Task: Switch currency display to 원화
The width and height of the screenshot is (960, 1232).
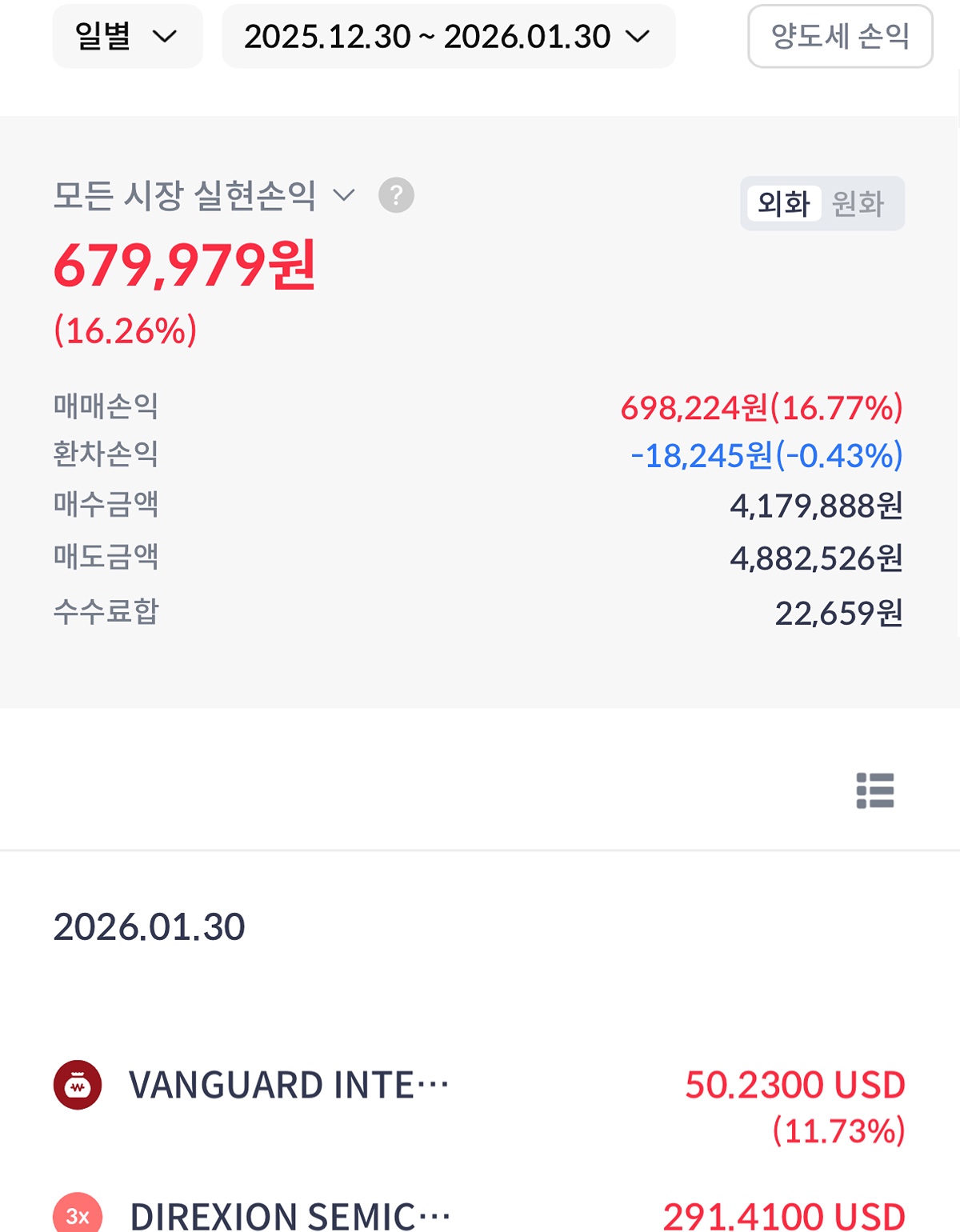Action: (858, 204)
